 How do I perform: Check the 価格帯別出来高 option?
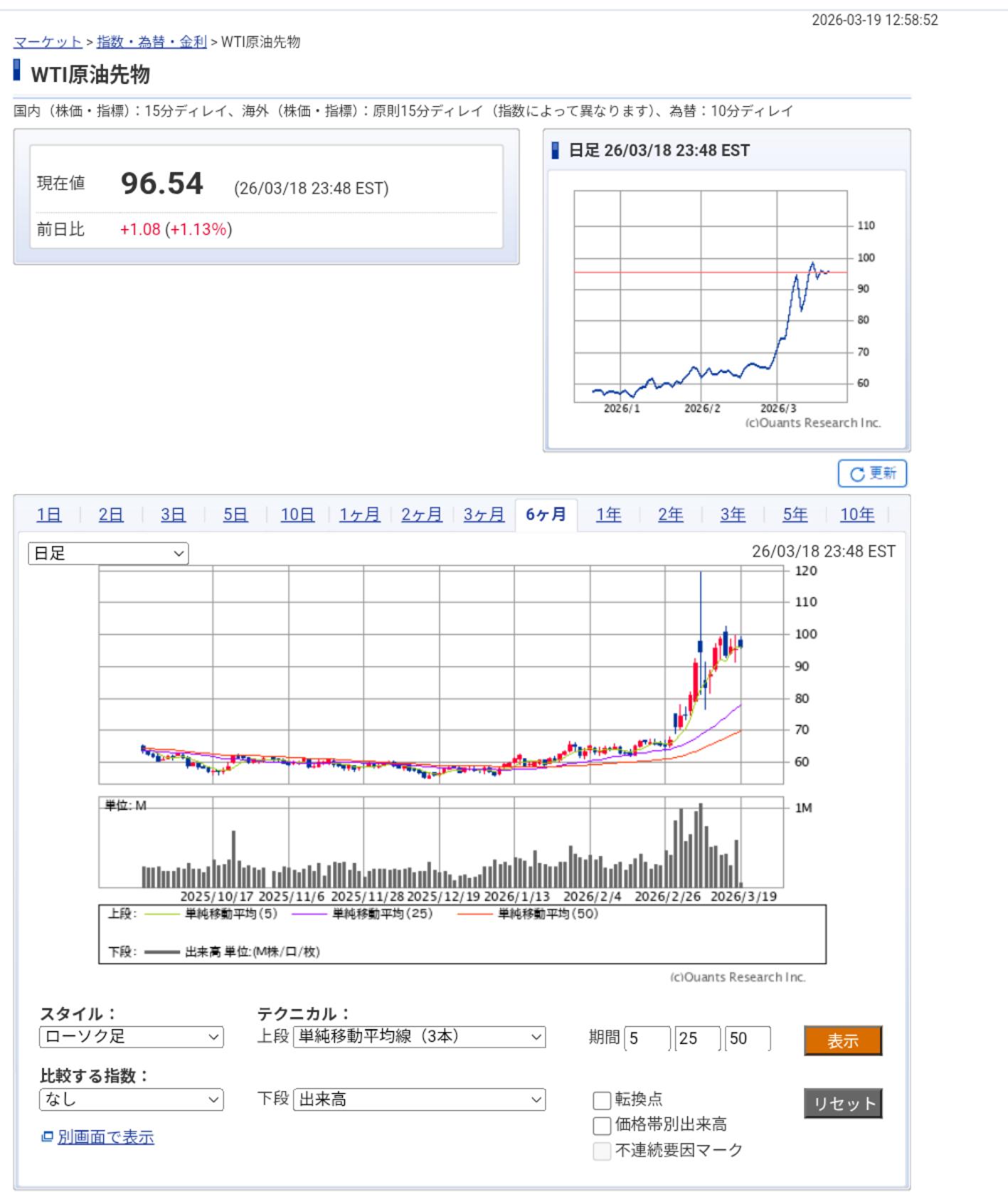point(602,1126)
